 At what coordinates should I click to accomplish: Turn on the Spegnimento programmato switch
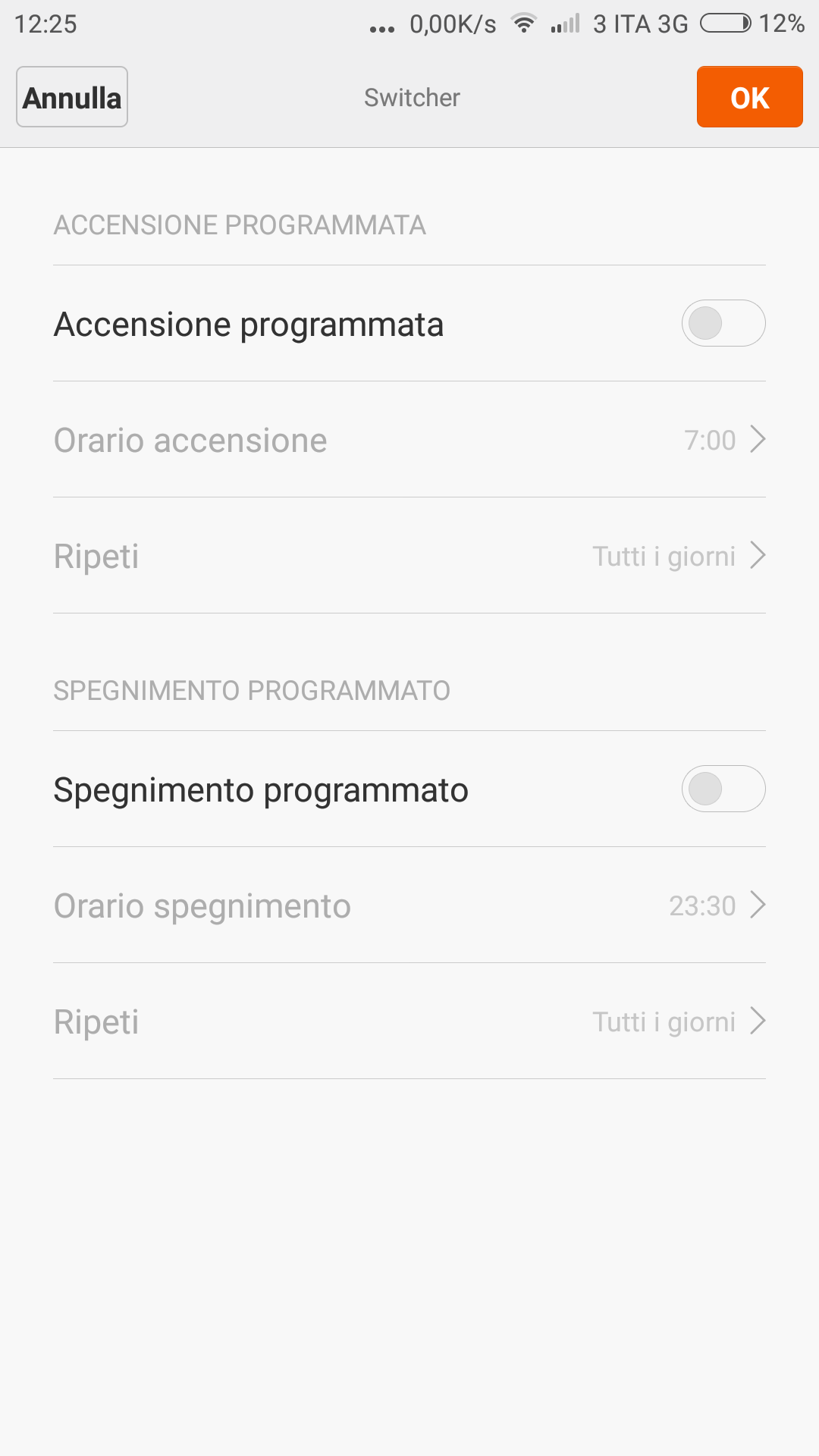(x=723, y=789)
